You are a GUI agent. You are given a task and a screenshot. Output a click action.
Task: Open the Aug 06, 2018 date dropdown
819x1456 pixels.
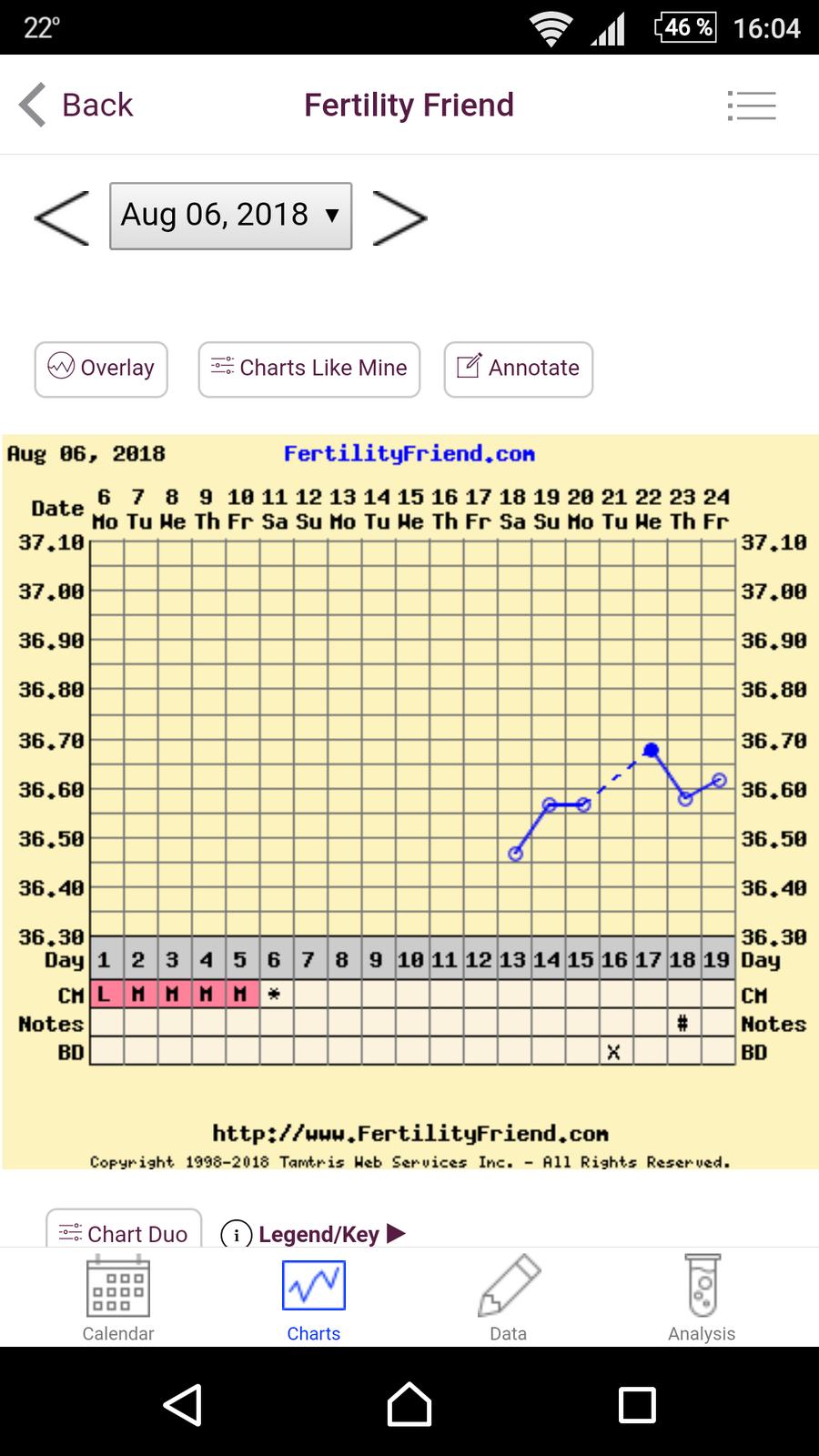click(x=230, y=216)
